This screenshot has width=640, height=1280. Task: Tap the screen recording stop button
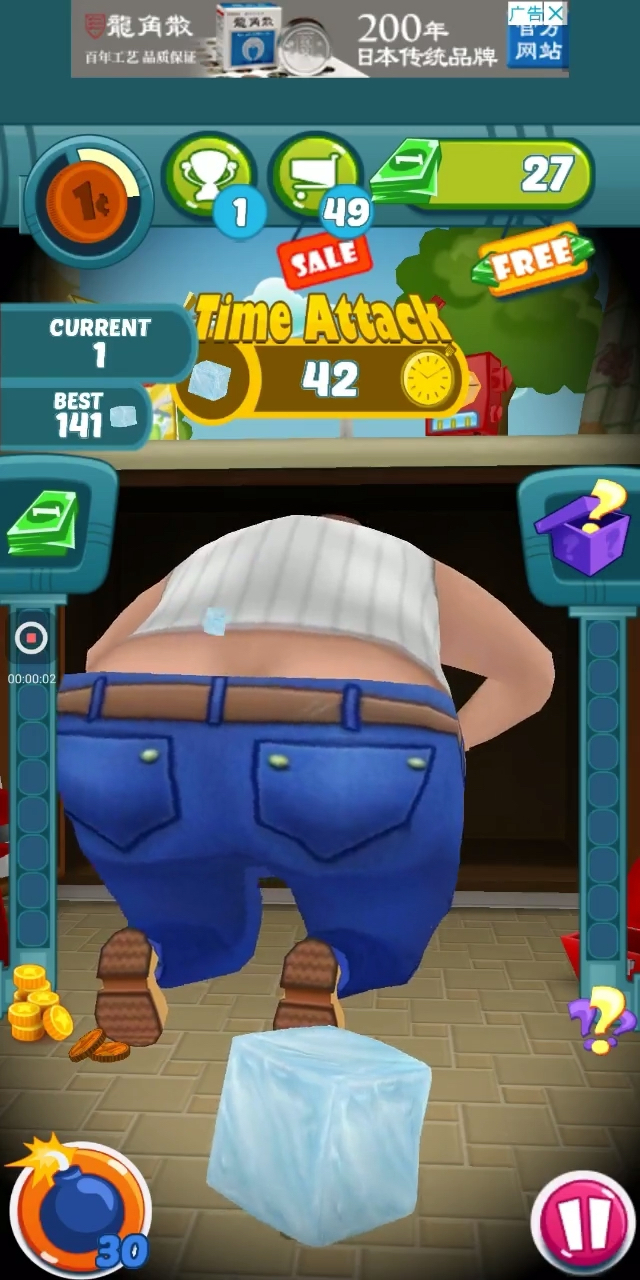[32, 638]
